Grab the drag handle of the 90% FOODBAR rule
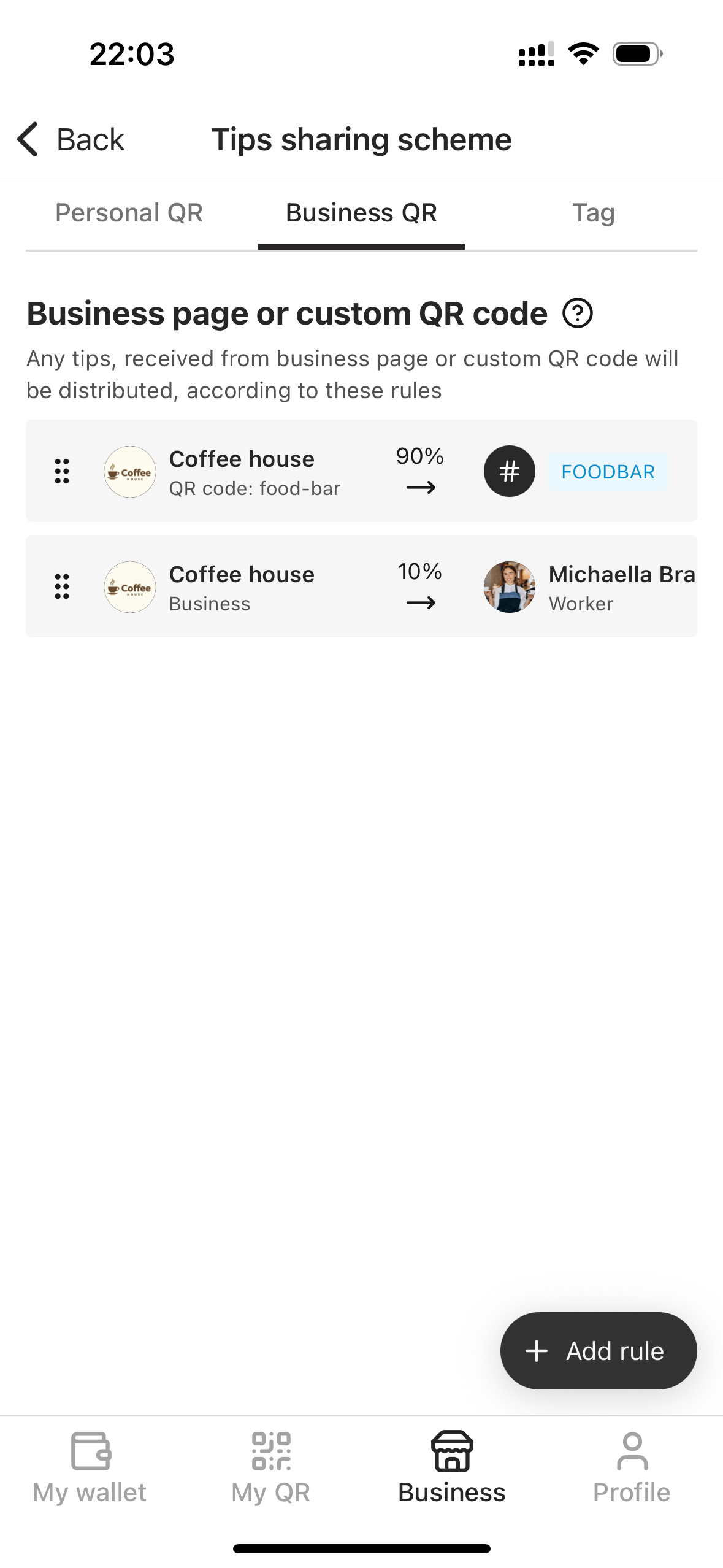Screen dimensions: 723x1568 pyautogui.click(x=61, y=471)
